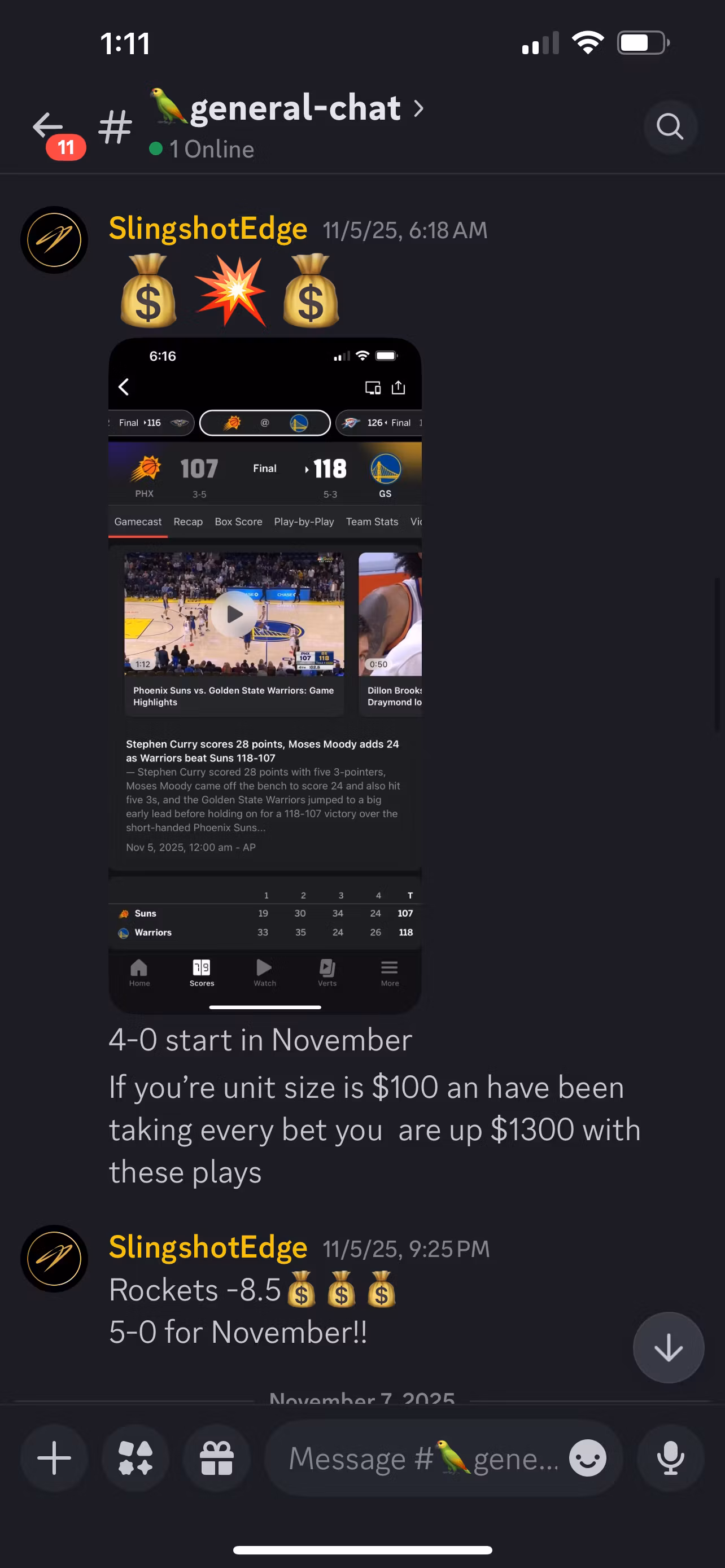Go back to the channel list
Image resolution: width=725 pixels, height=1568 pixels.
[x=49, y=126]
